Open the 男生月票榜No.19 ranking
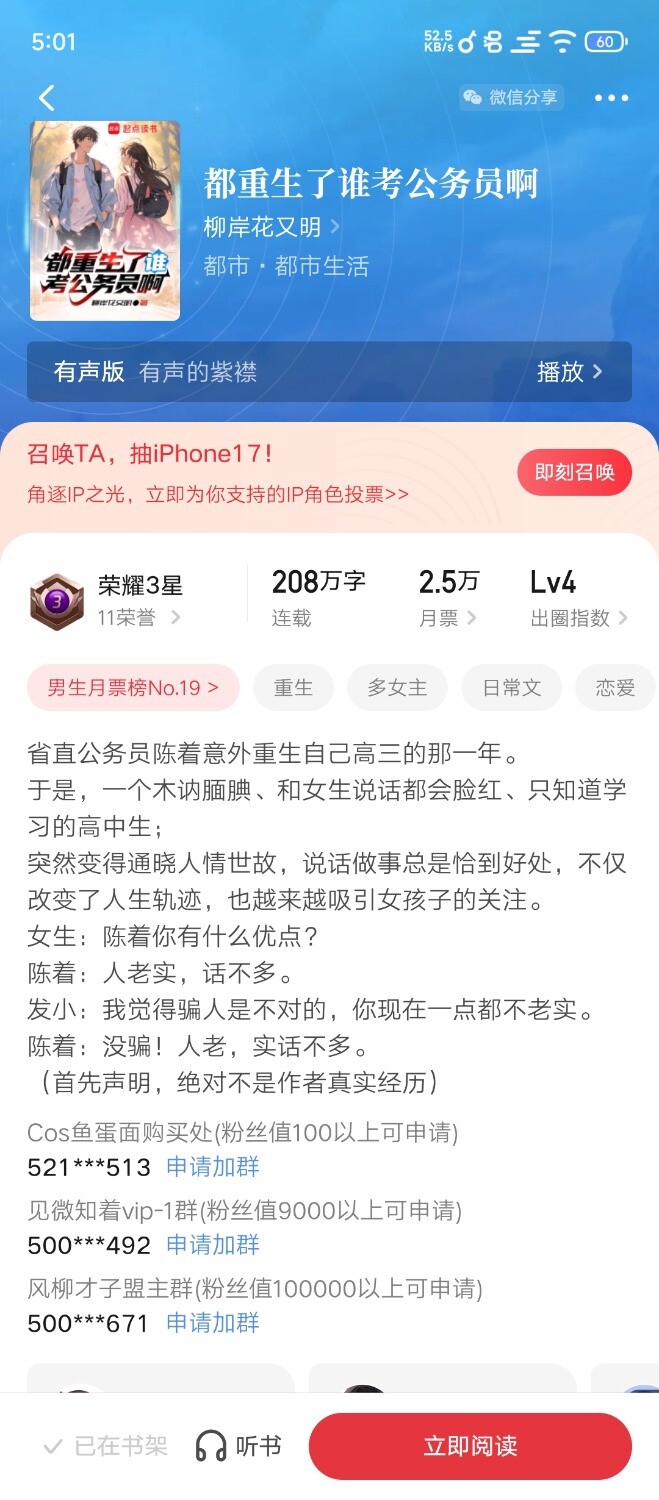Screen dimensions: 659x1500 point(132,688)
